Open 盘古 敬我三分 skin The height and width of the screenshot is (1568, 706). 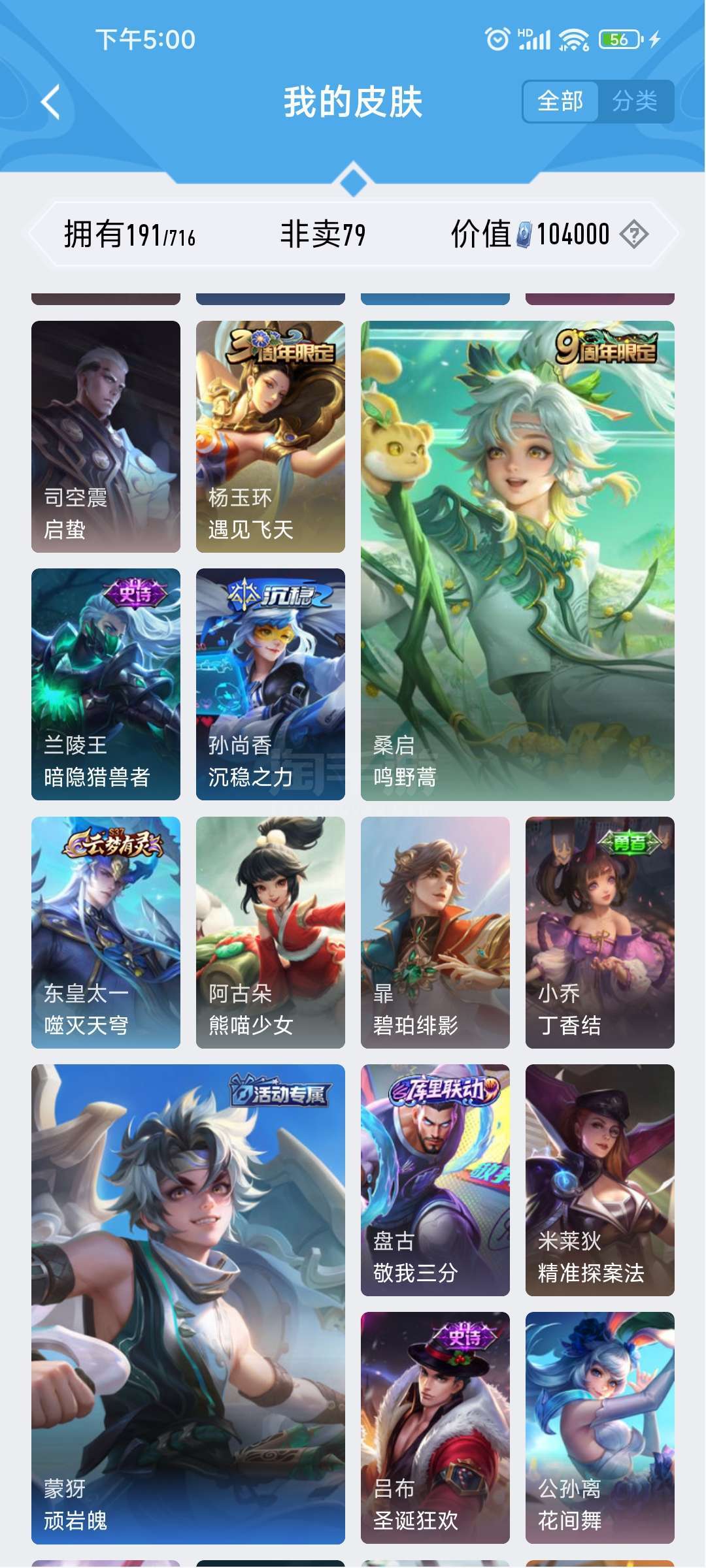click(x=435, y=1180)
